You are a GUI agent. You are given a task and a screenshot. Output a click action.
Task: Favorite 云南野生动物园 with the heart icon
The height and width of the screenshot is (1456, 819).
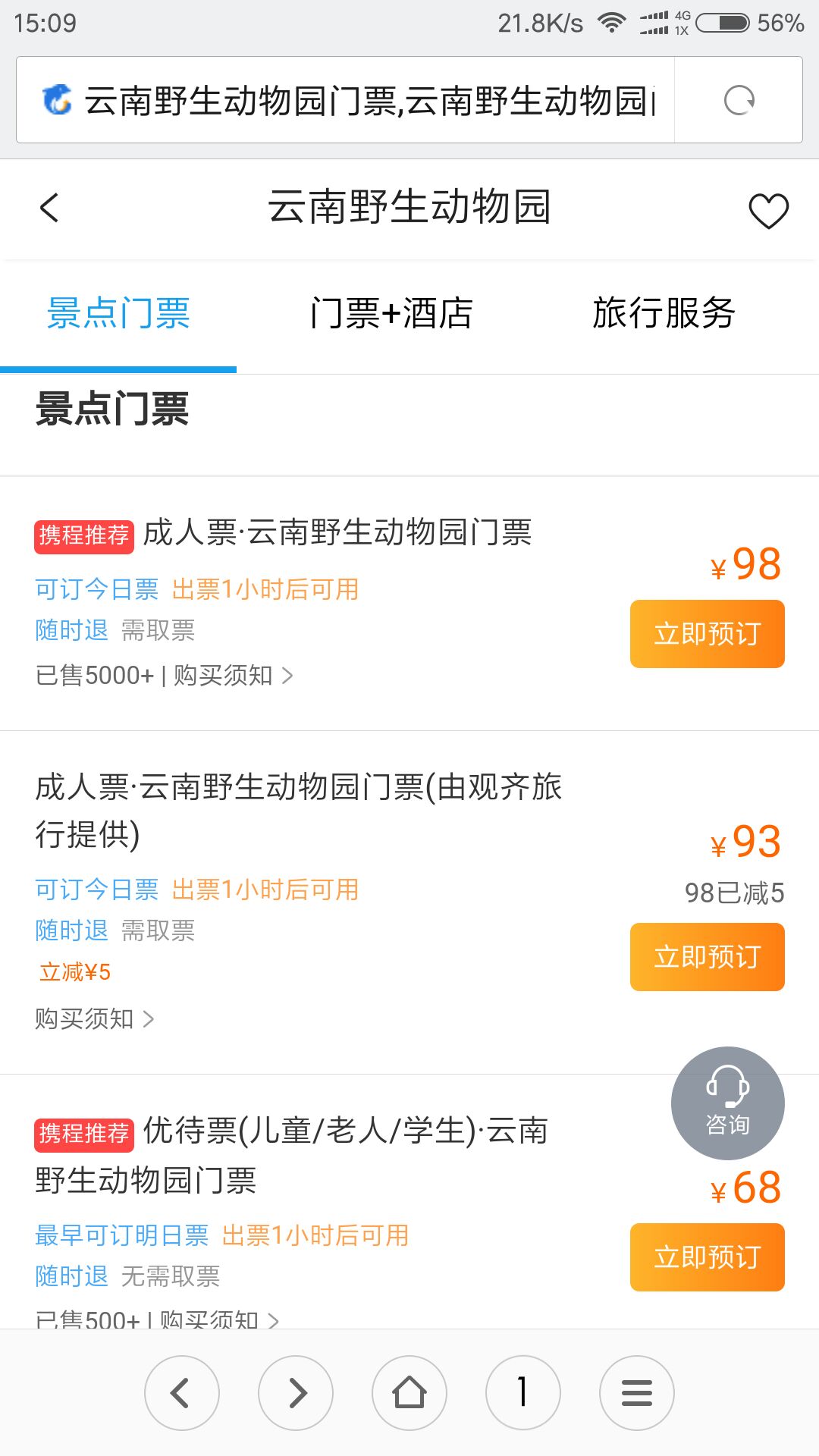pyautogui.click(x=768, y=210)
